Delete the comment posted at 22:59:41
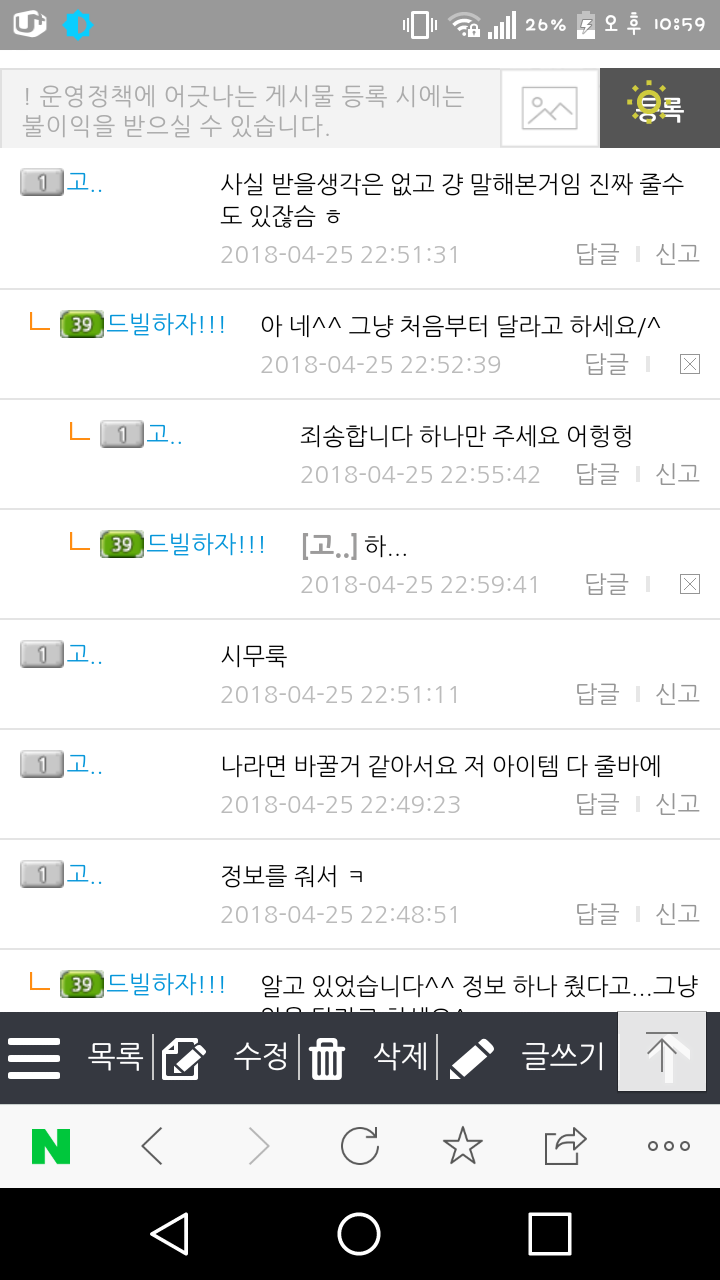 click(689, 584)
